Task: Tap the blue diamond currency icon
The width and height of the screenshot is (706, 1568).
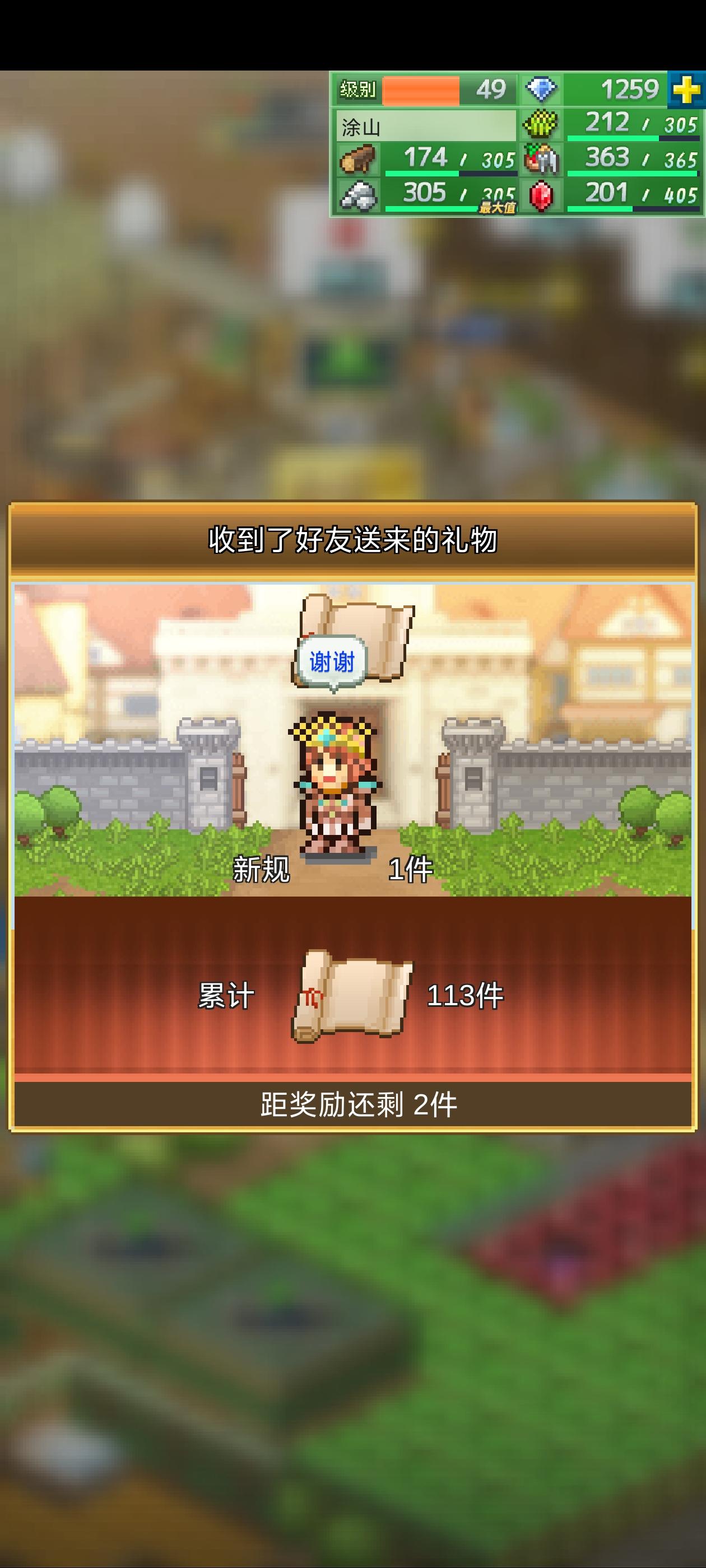Action: 541,89
